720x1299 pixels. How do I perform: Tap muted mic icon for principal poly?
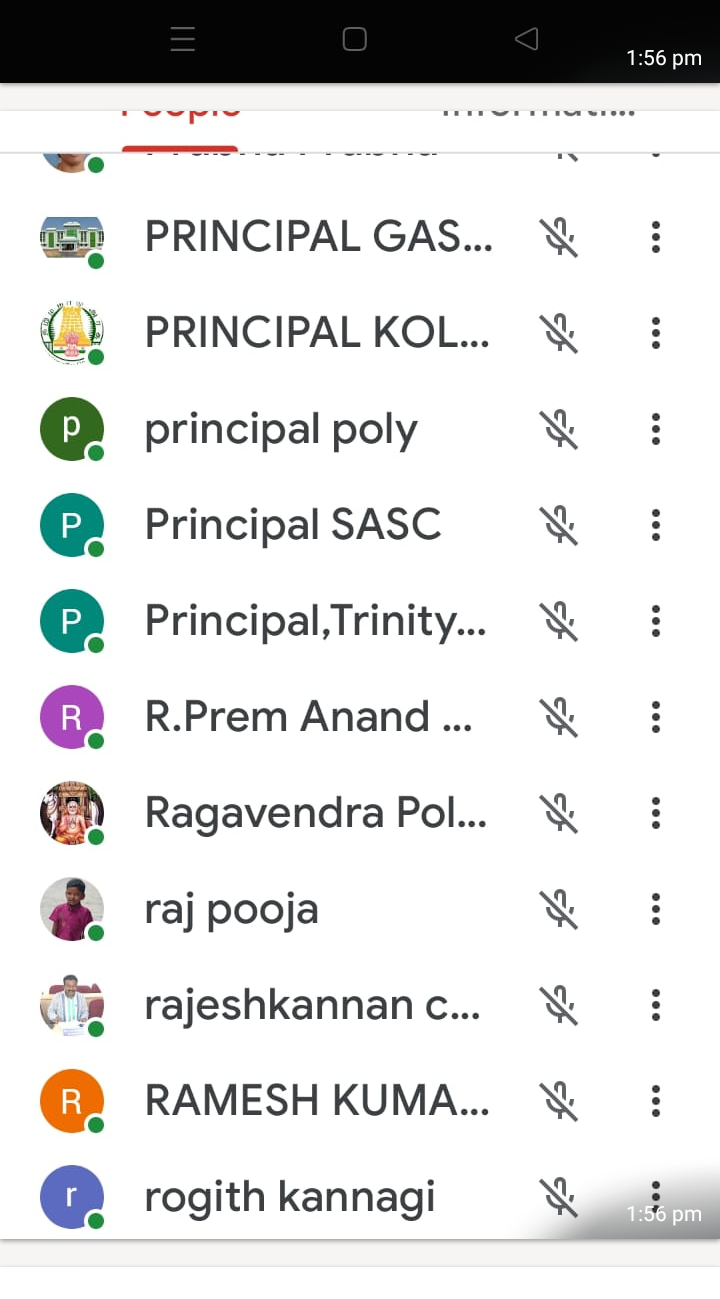(560, 429)
